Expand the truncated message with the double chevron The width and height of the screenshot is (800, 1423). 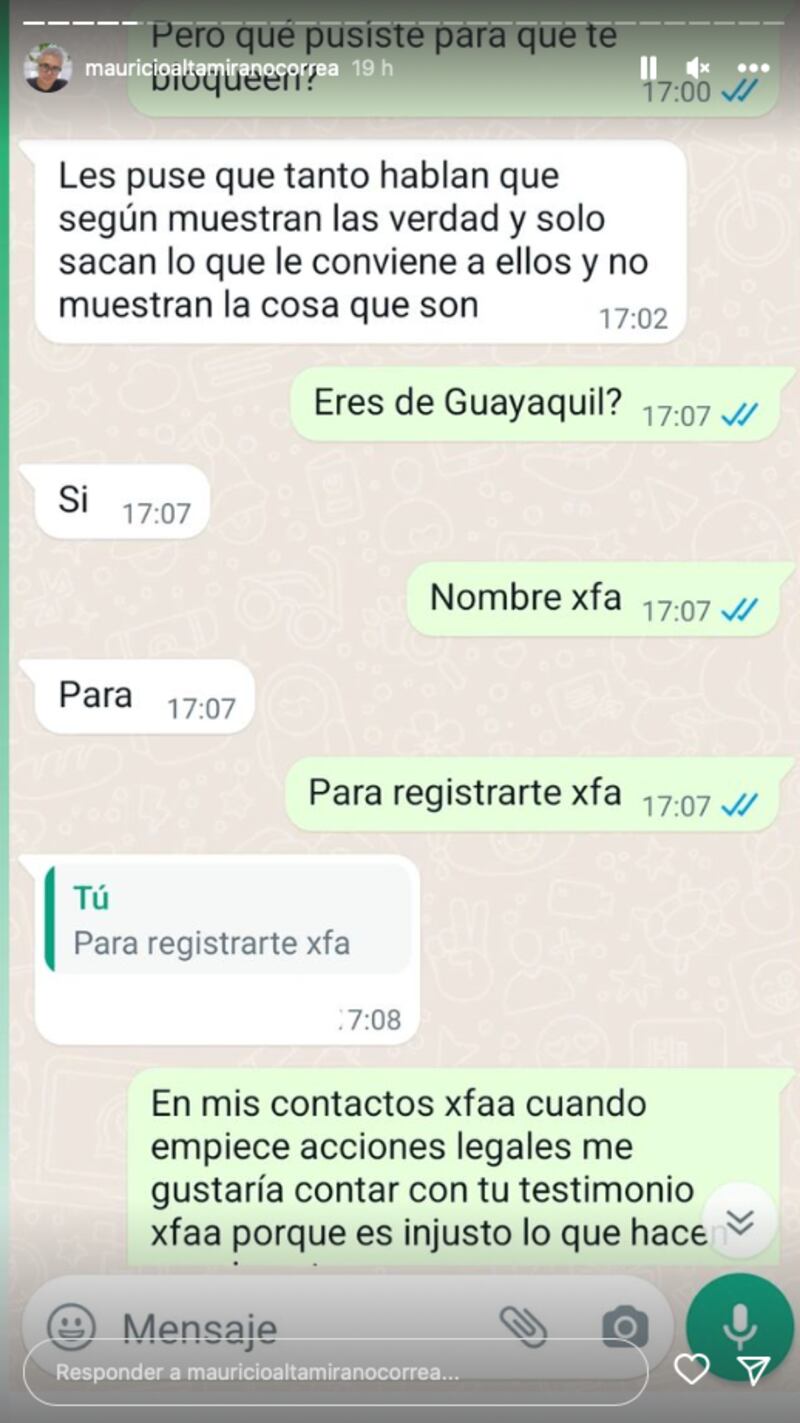coord(739,1221)
